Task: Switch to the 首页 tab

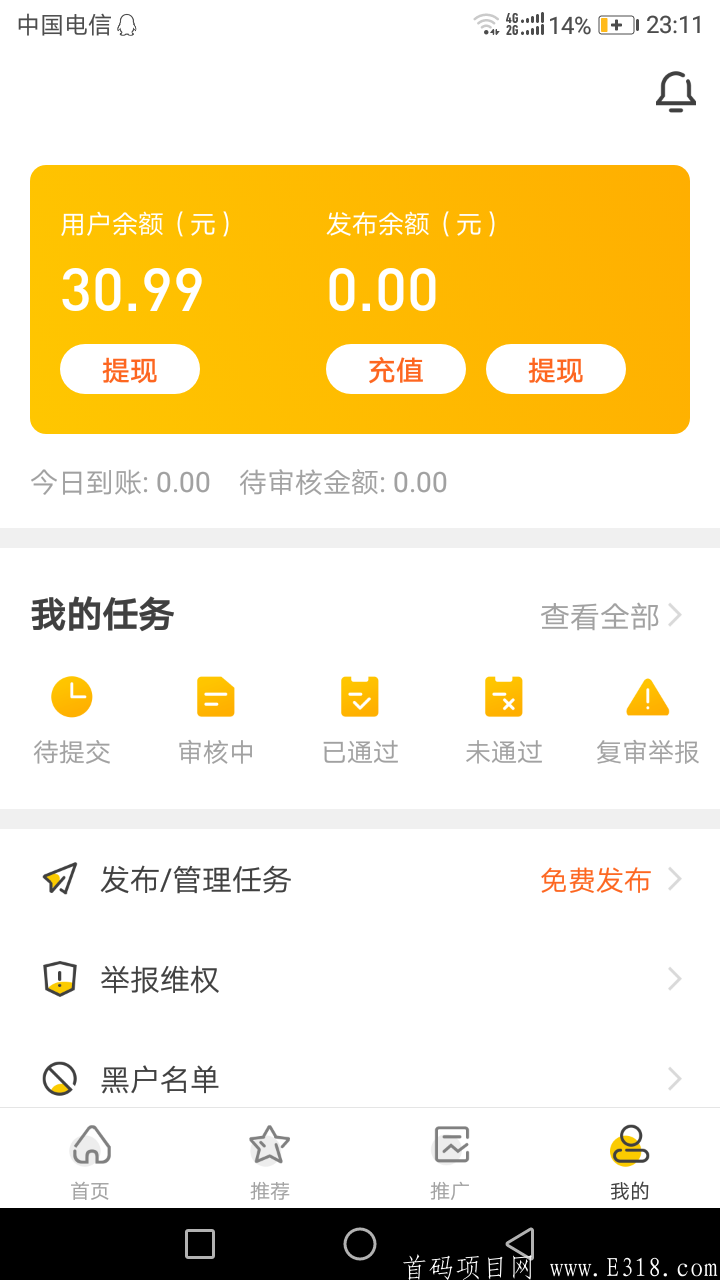Action: (90, 1158)
